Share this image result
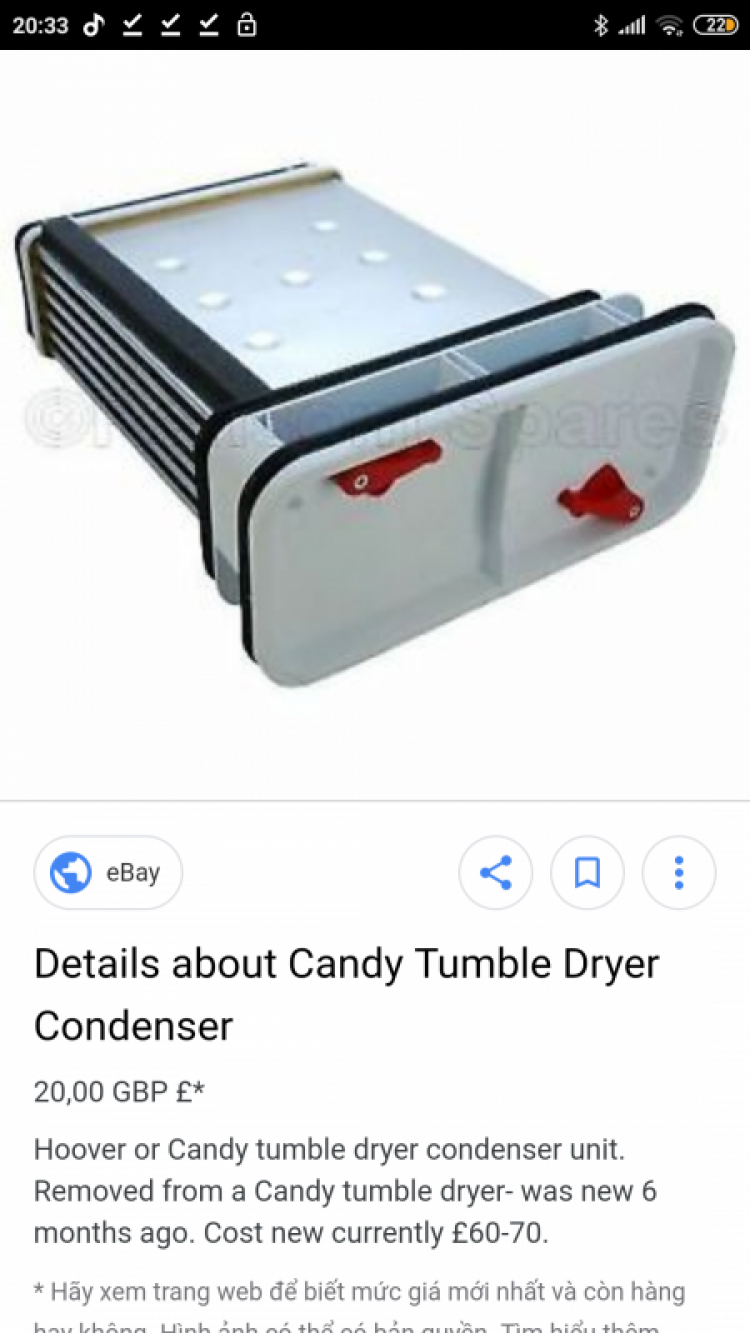 pos(496,872)
